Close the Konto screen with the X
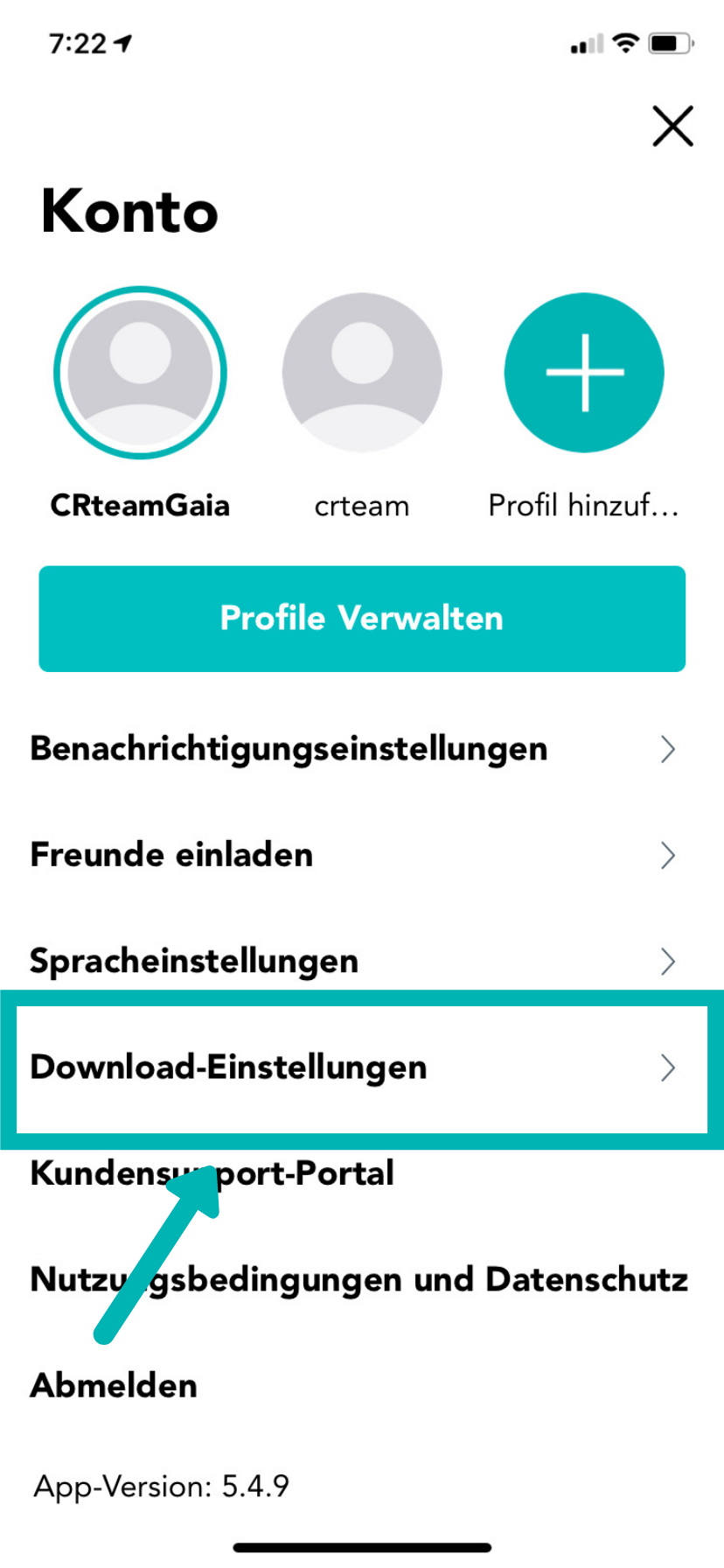 tap(672, 125)
